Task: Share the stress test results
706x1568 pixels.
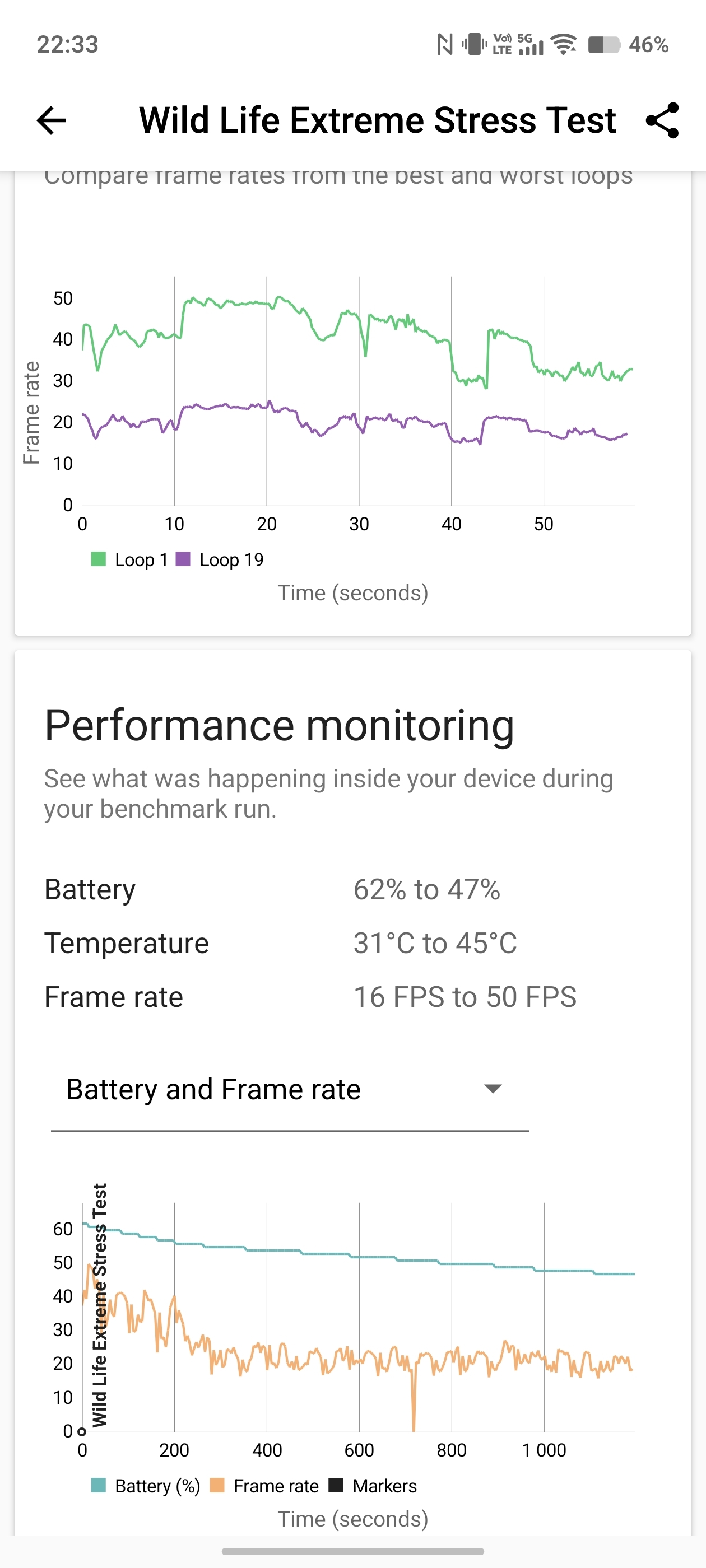Action: click(662, 120)
